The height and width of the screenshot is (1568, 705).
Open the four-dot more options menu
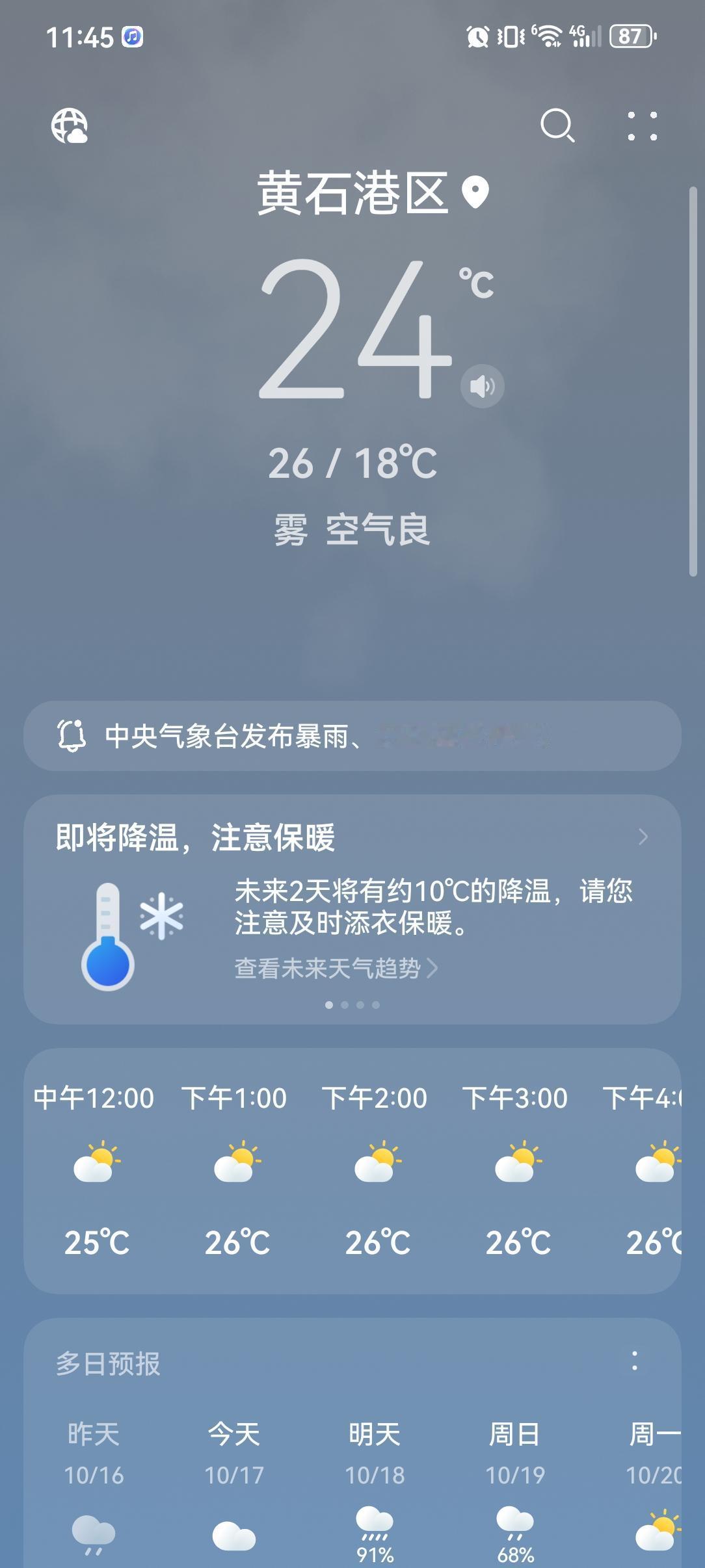[642, 126]
